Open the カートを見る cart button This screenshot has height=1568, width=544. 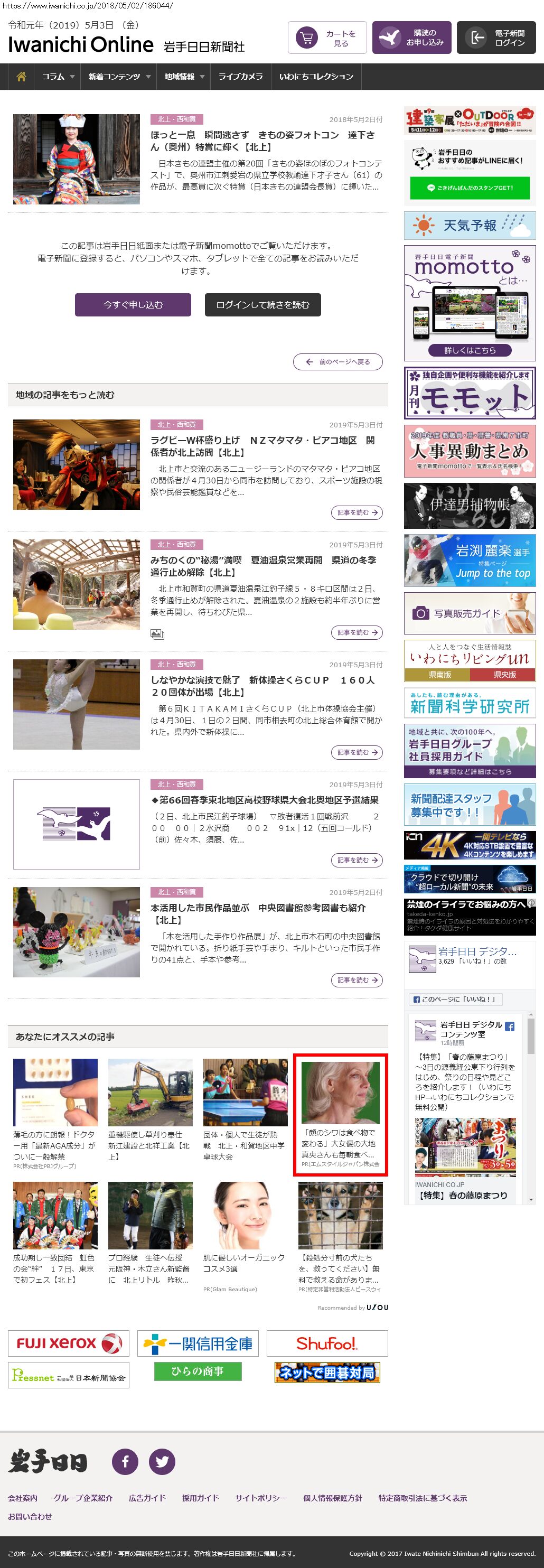[327, 39]
